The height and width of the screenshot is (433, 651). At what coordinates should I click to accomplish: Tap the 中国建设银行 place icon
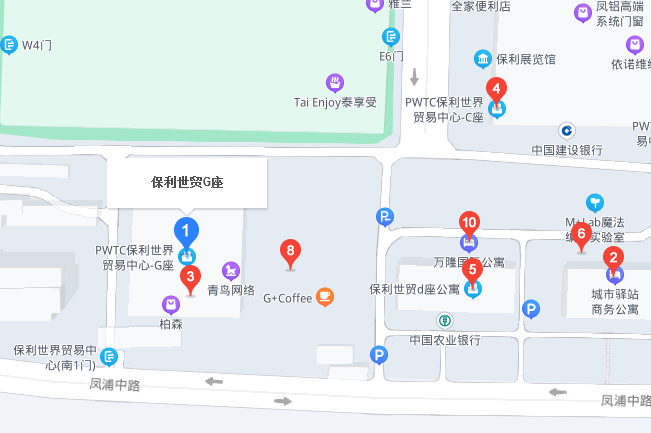(566, 130)
